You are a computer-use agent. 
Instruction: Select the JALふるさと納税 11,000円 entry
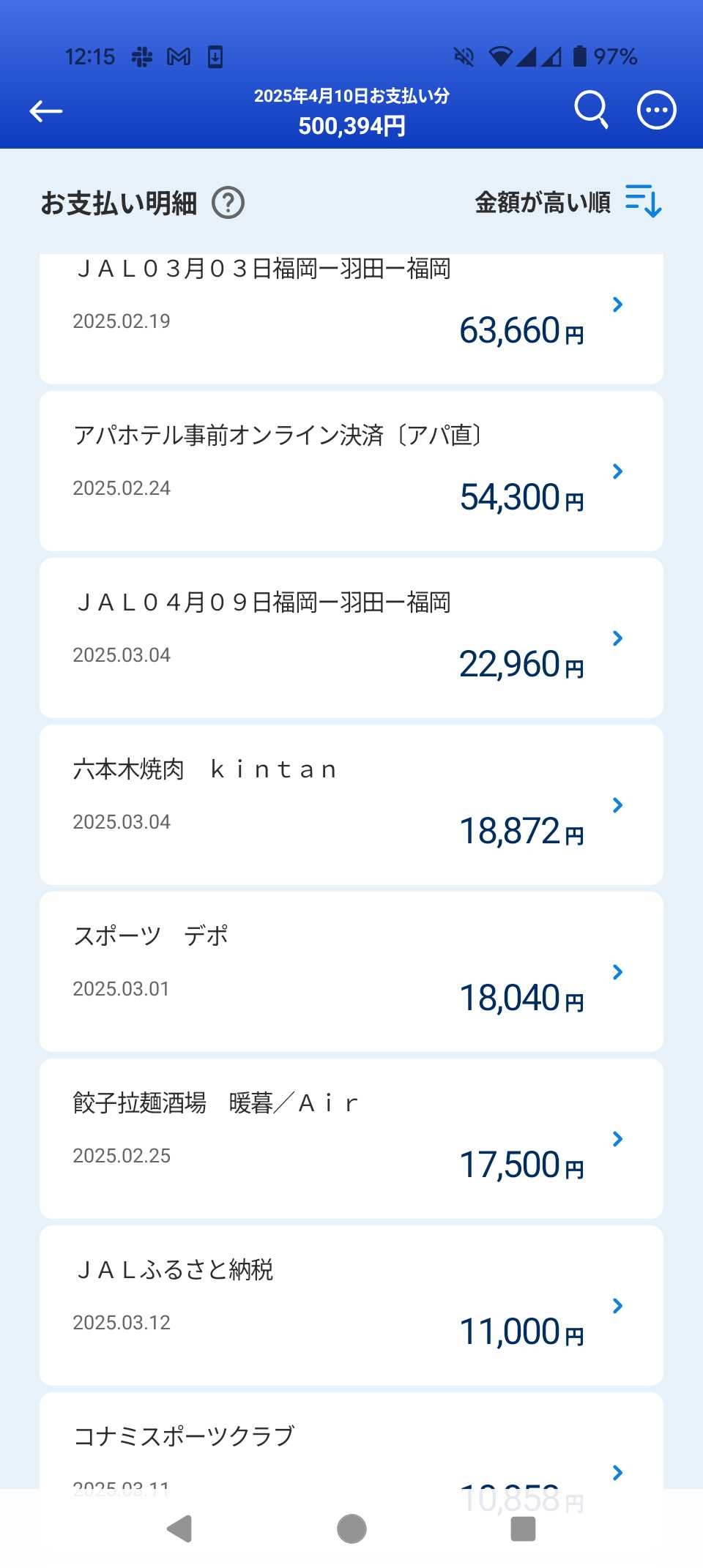[x=351, y=1305]
